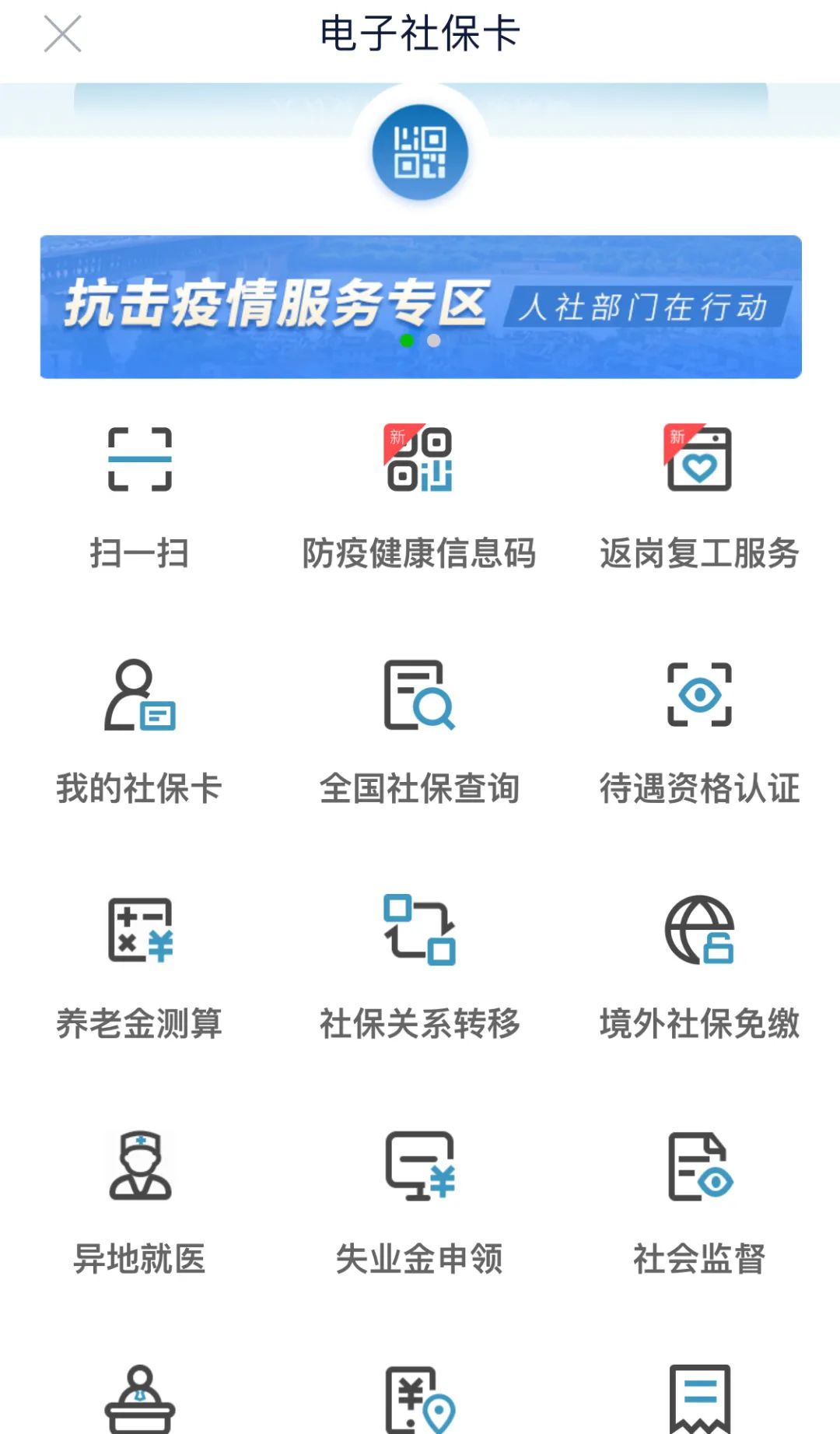Close the 电子社保卡 page
The width and height of the screenshot is (840, 1434).
[x=62, y=34]
